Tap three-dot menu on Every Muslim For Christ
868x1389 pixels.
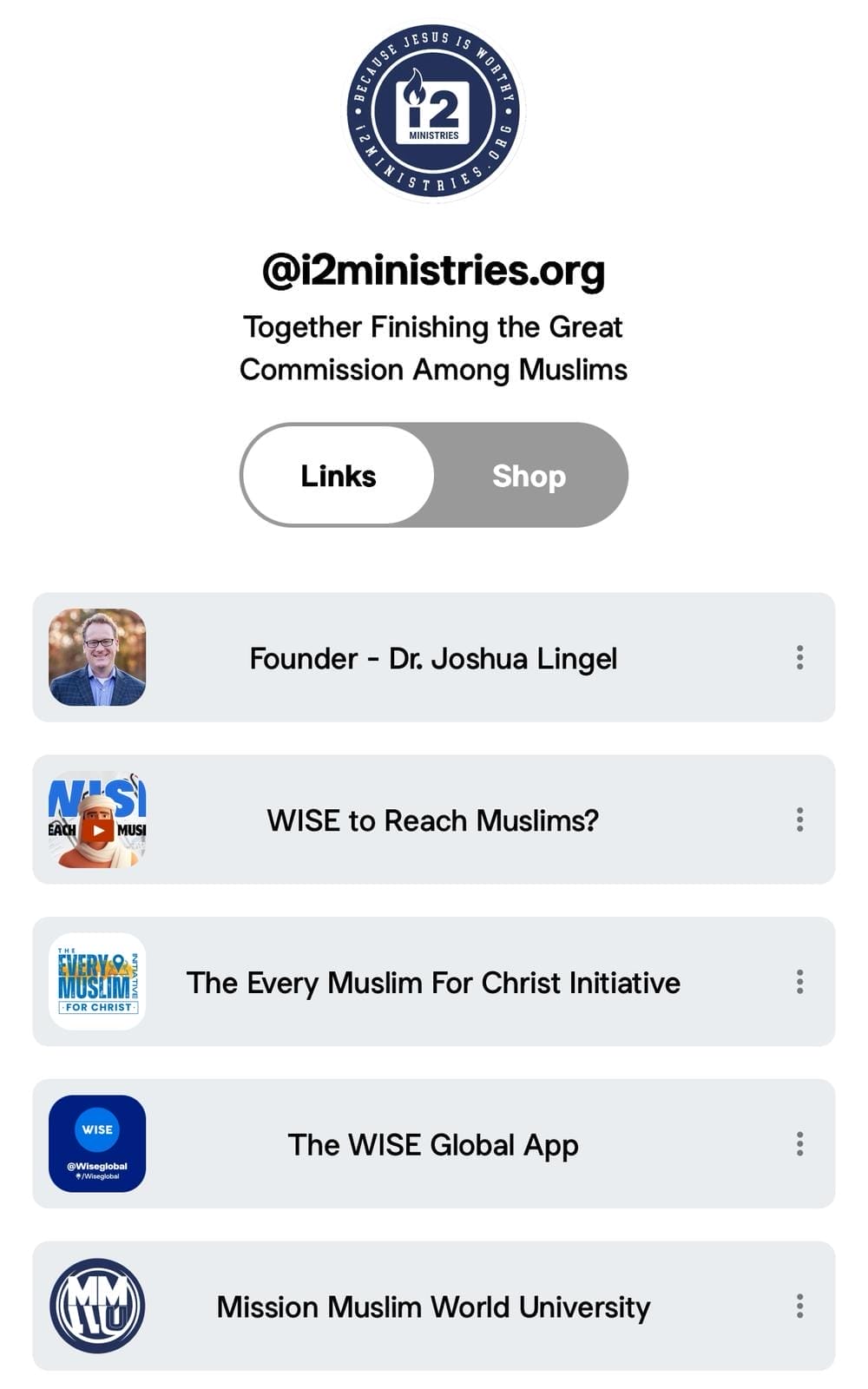pyautogui.click(x=799, y=982)
